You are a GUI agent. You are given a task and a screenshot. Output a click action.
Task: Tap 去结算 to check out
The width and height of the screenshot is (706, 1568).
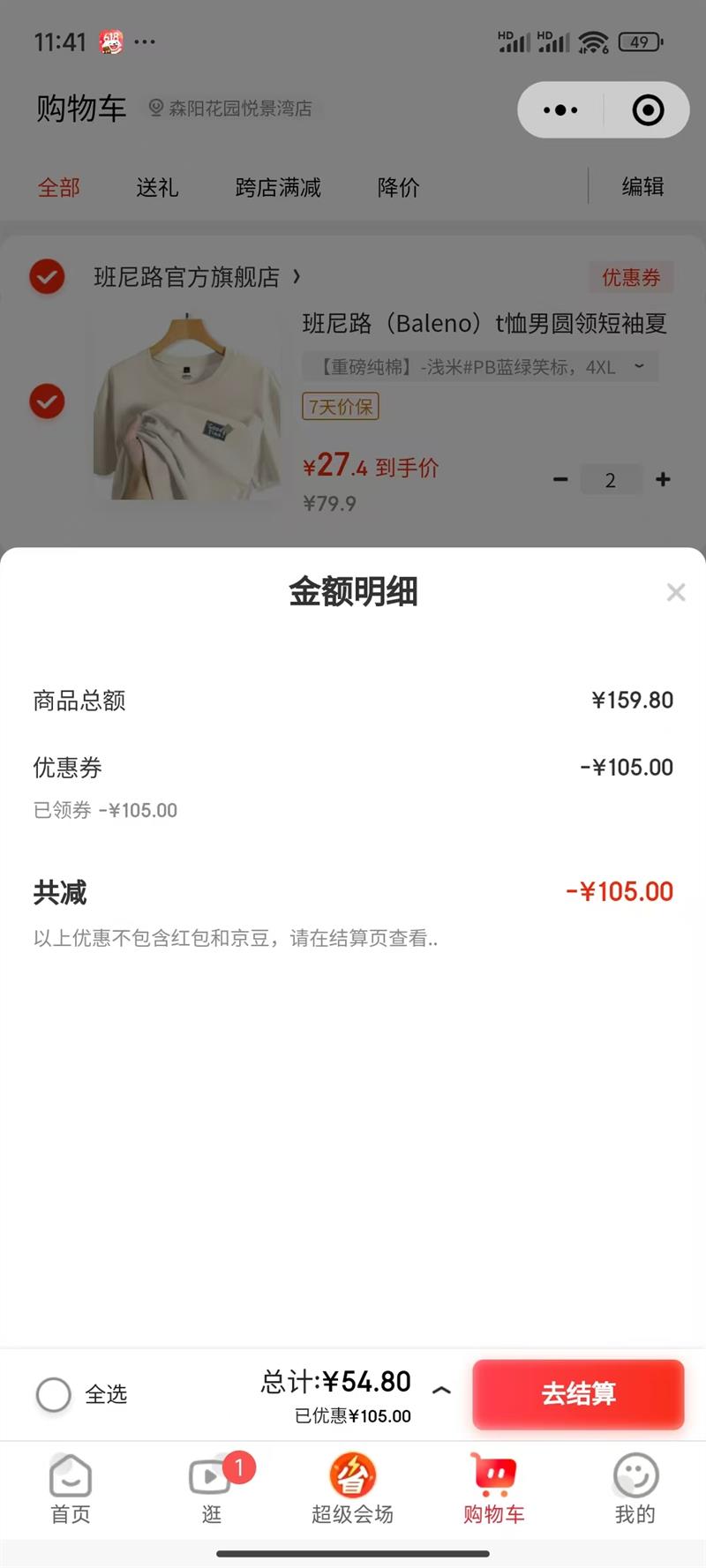[x=578, y=1394]
